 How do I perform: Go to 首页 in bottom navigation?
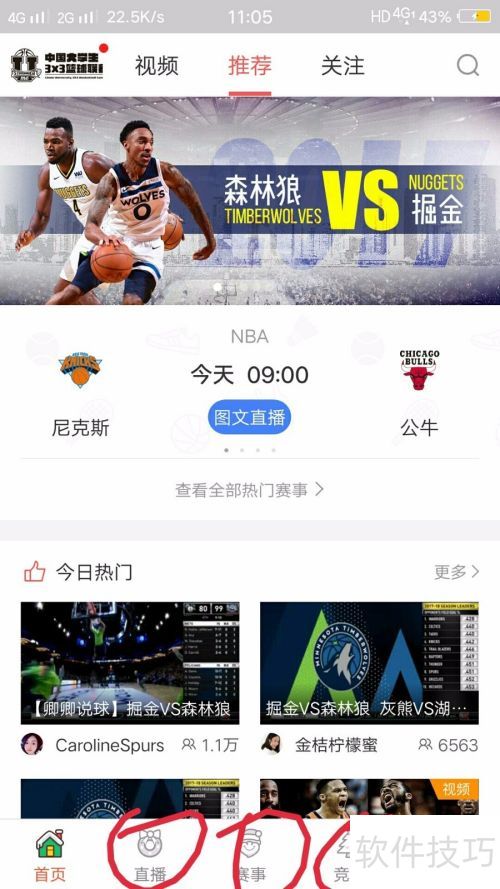pyautogui.click(x=50, y=854)
